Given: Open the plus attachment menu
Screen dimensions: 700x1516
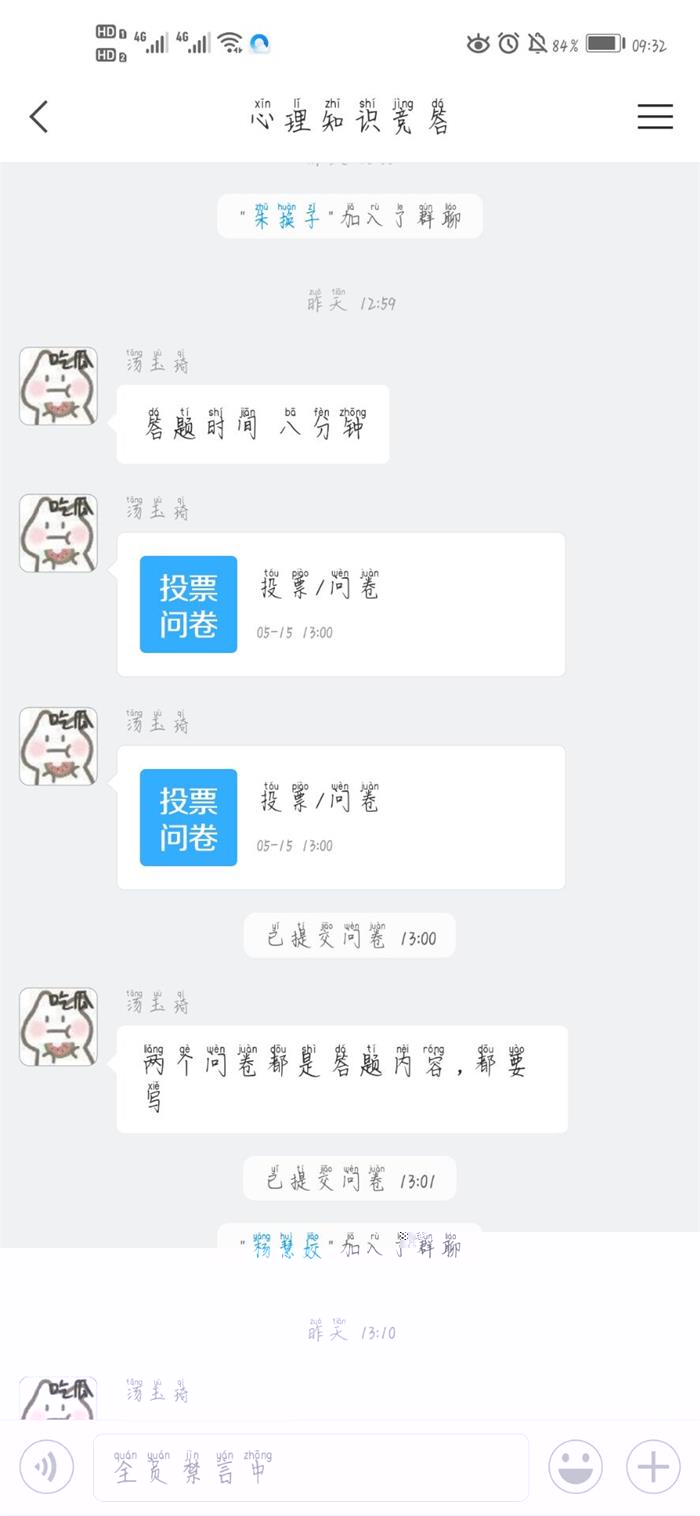Looking at the screenshot, I should click(653, 1467).
